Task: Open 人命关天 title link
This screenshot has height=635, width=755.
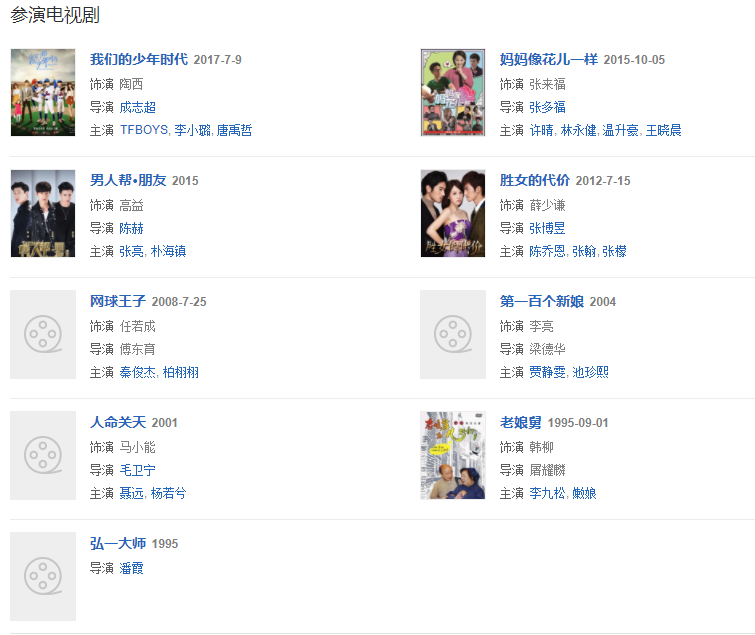Action: [117, 423]
